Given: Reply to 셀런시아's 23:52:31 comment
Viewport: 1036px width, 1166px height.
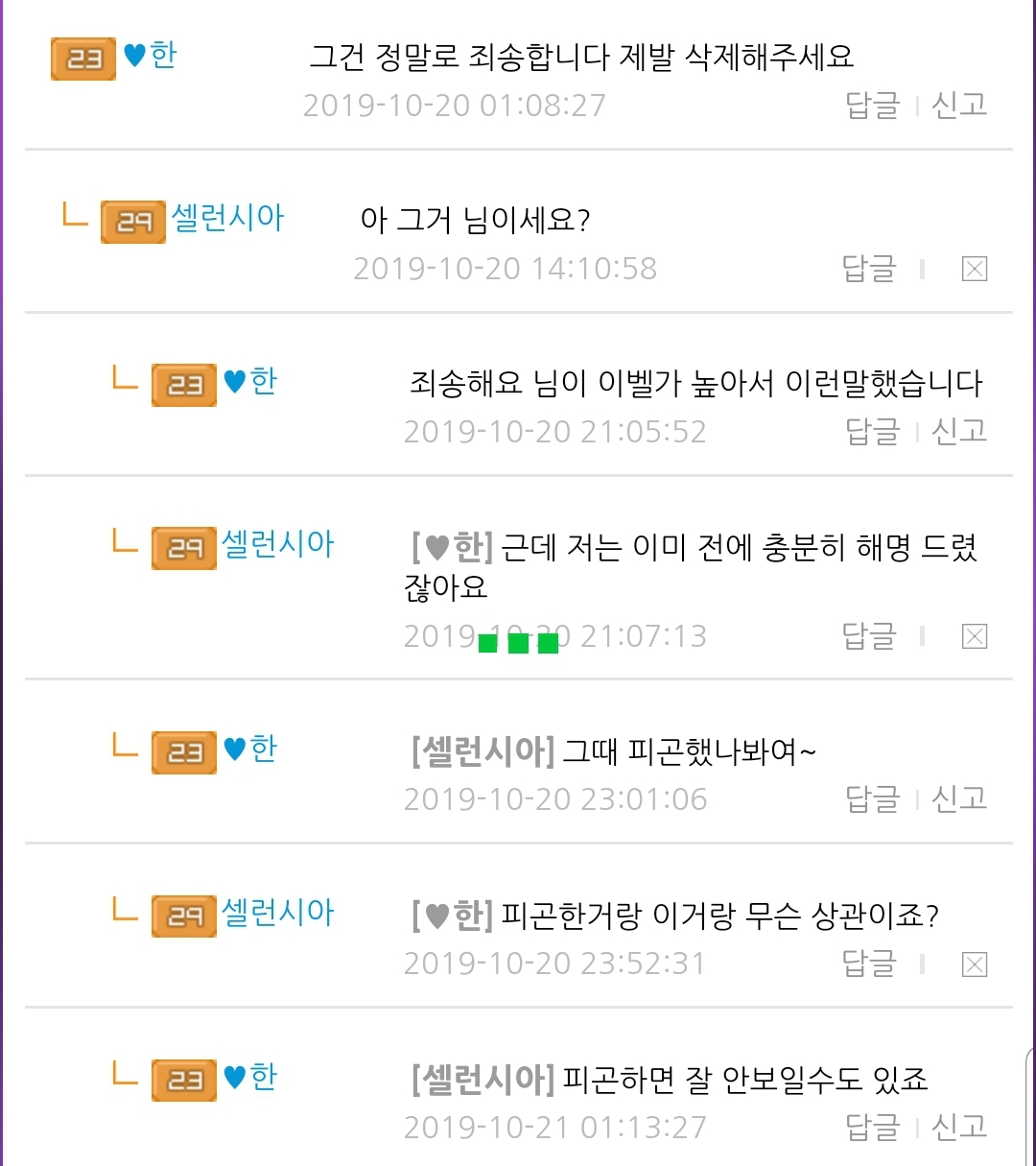Looking at the screenshot, I should [868, 963].
